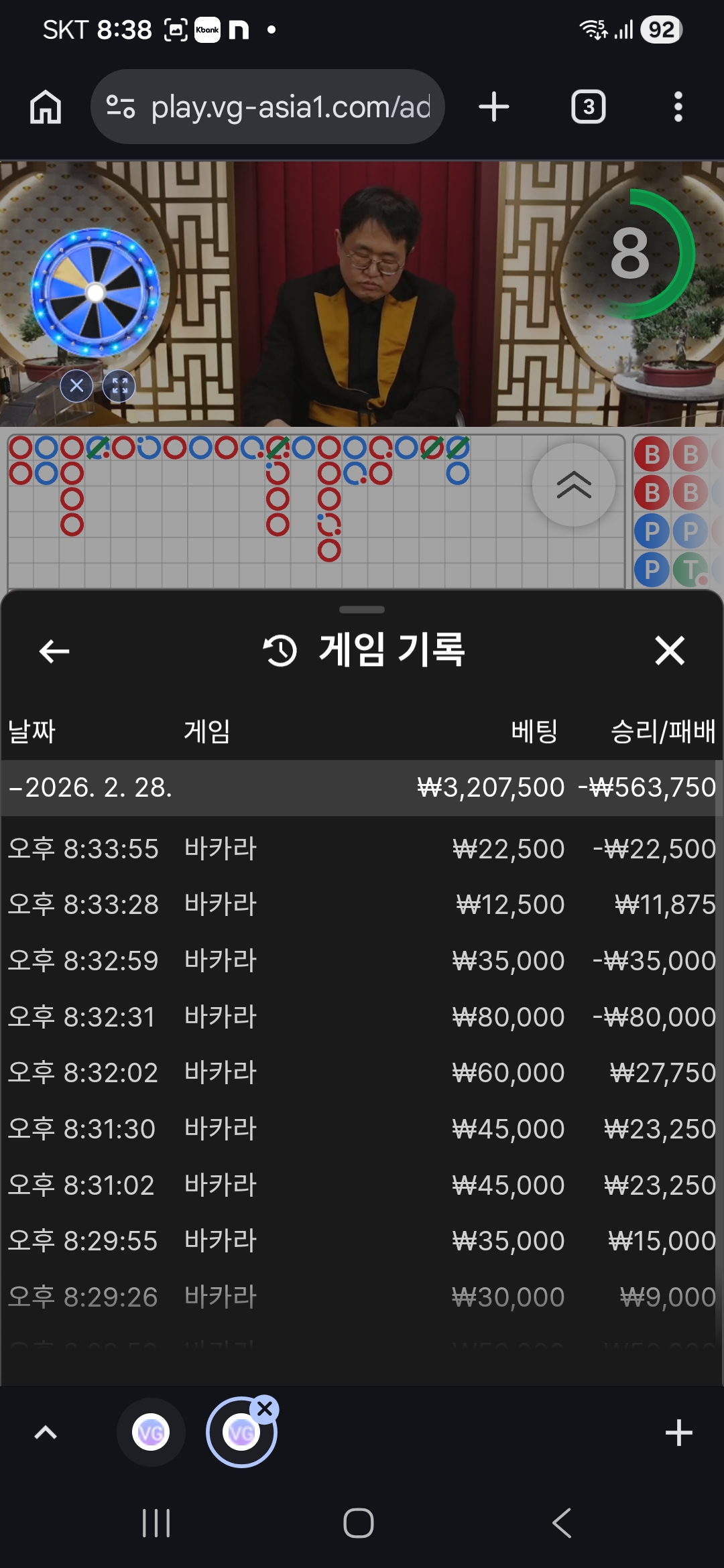Expand the bottom tab strip chevron

point(46,1433)
